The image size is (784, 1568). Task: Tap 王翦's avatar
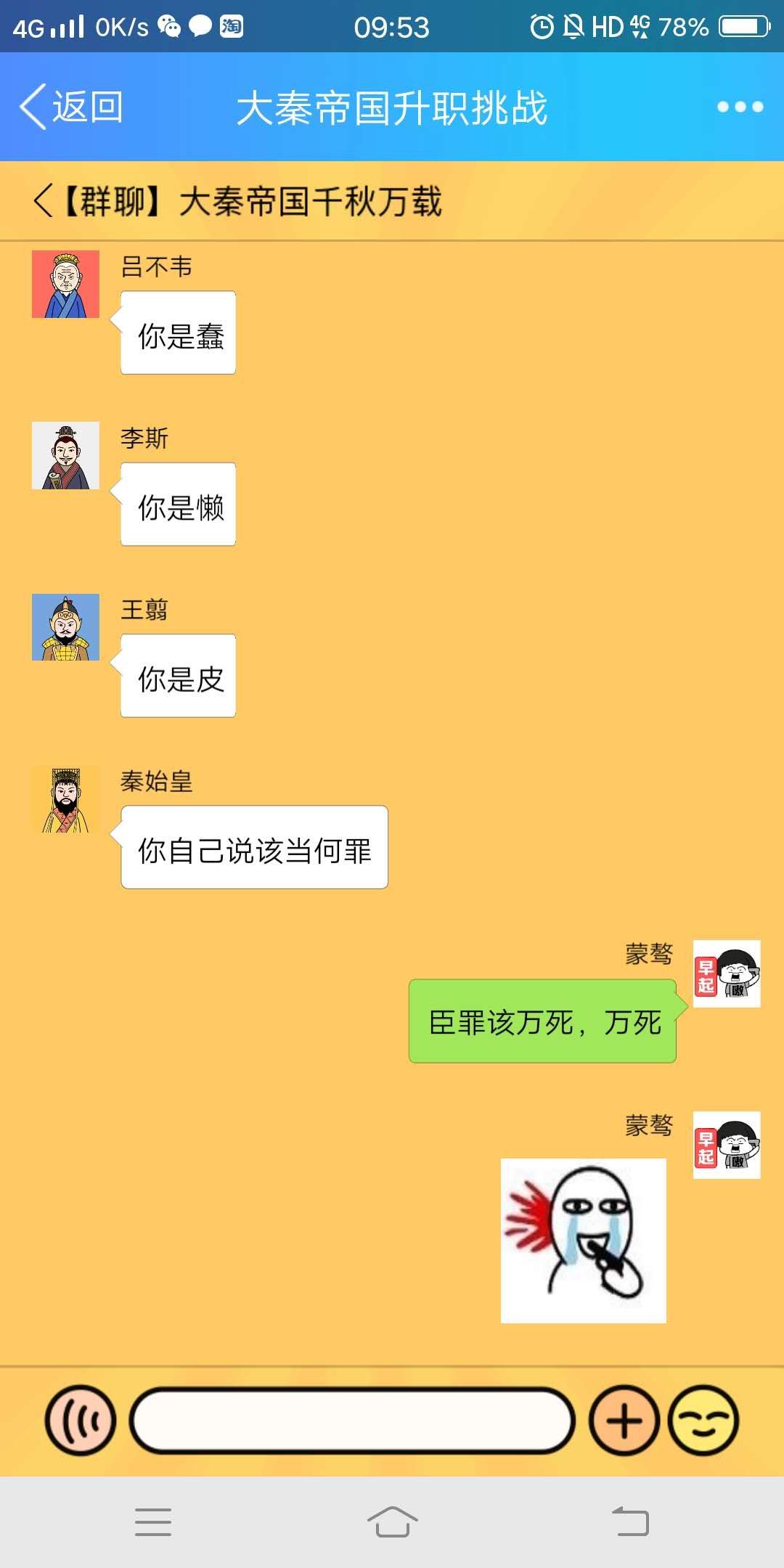(65, 627)
